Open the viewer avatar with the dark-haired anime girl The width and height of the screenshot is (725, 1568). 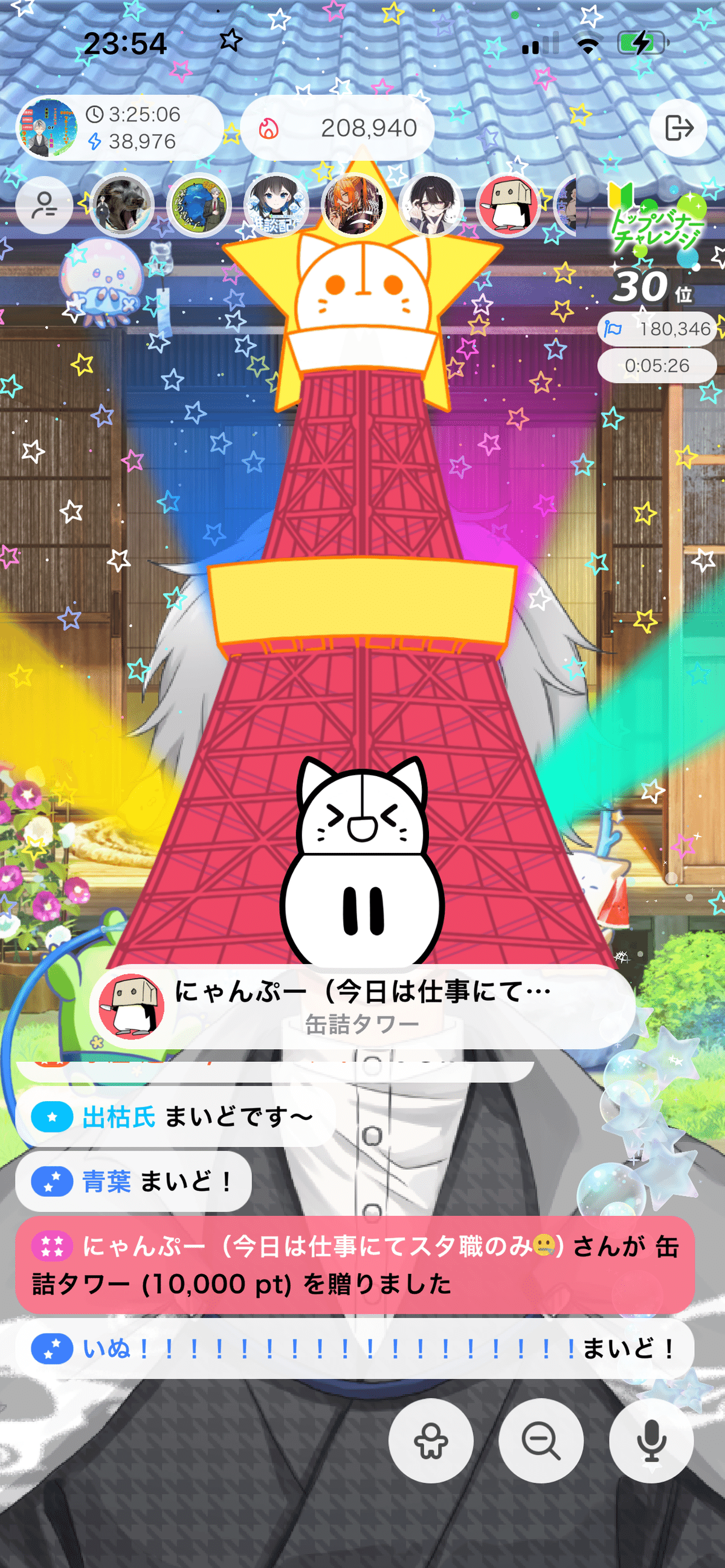(x=276, y=206)
